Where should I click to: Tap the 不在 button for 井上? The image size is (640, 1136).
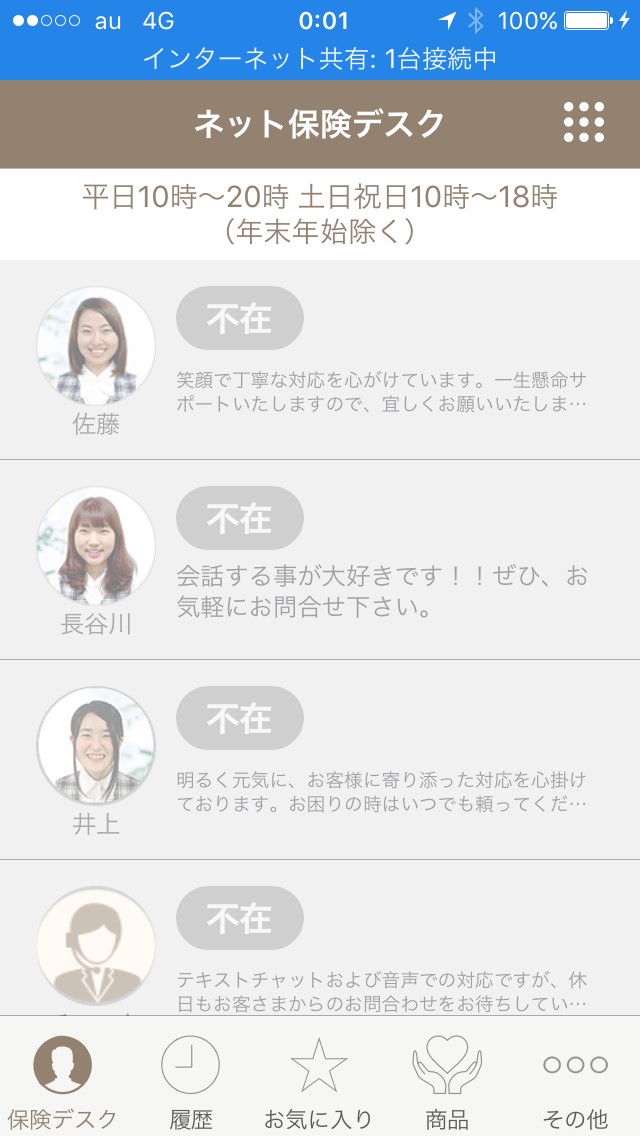point(240,718)
